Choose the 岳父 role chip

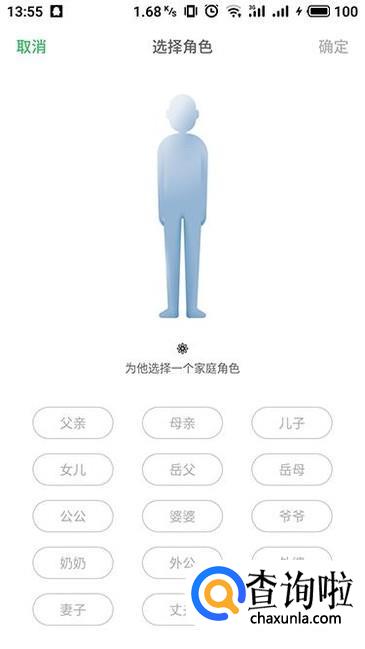(x=182, y=470)
